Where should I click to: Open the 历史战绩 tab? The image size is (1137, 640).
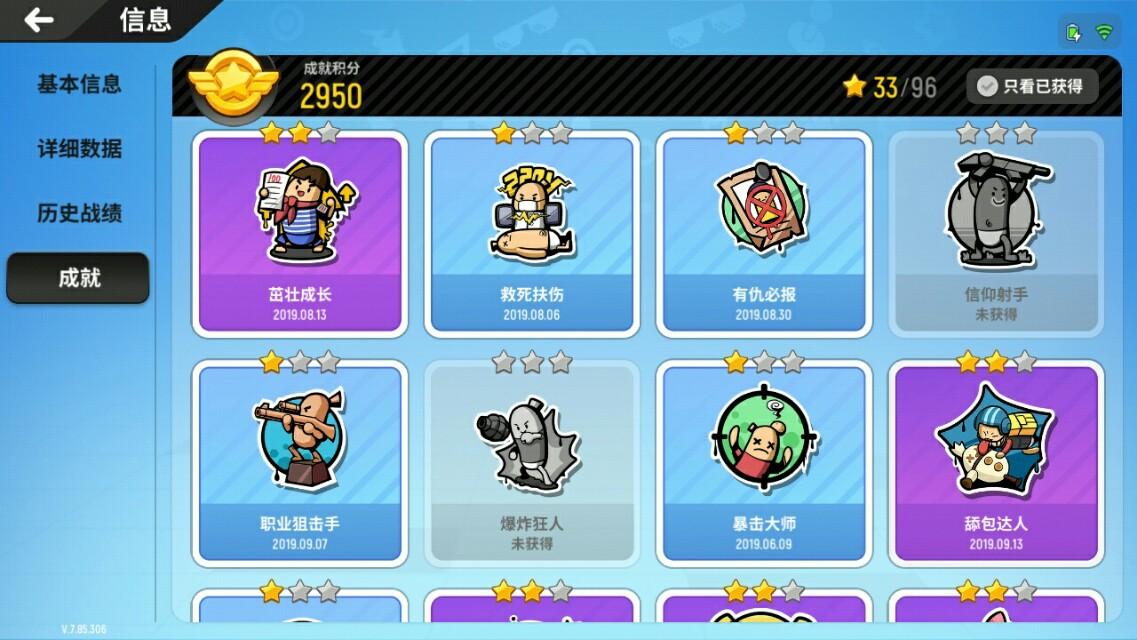(79, 213)
